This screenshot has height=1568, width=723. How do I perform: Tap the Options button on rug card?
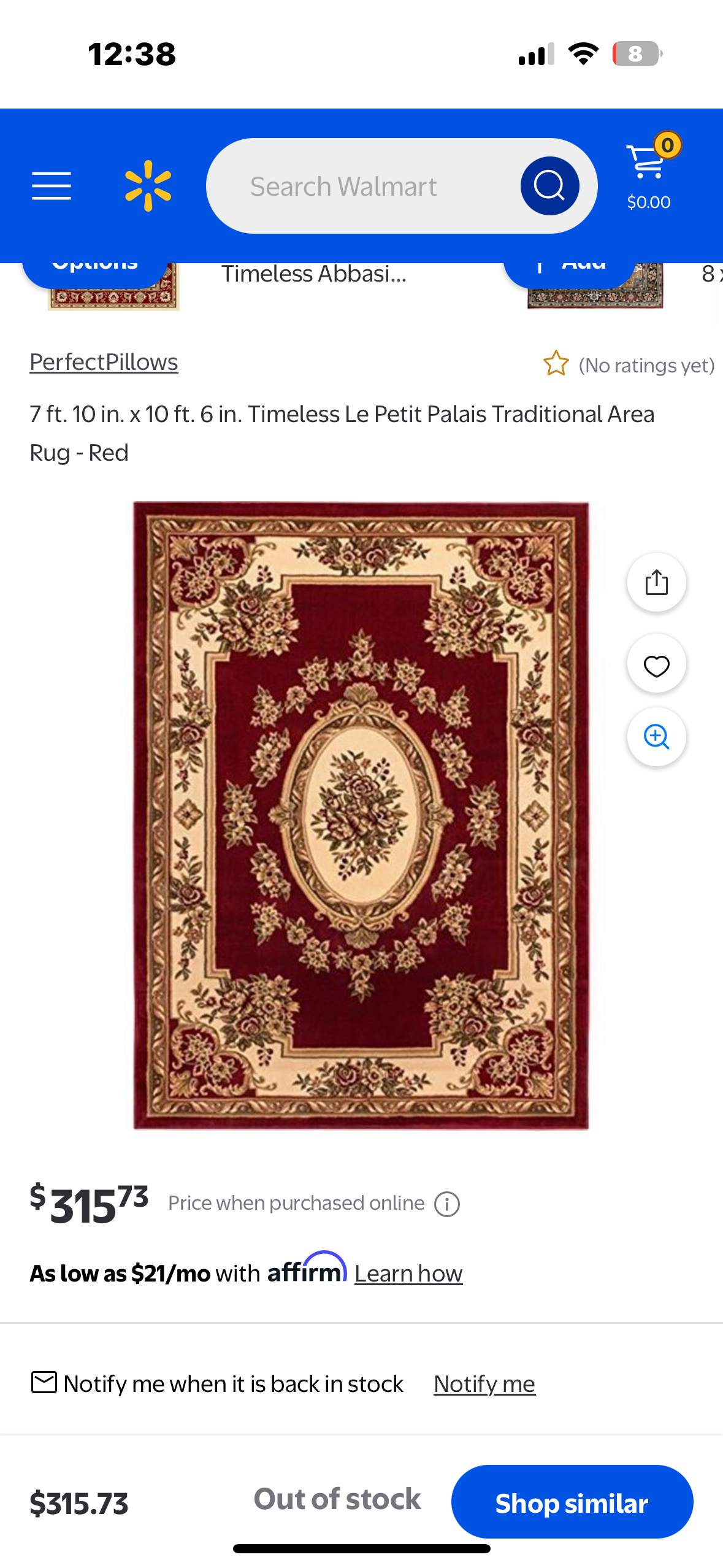(x=95, y=270)
